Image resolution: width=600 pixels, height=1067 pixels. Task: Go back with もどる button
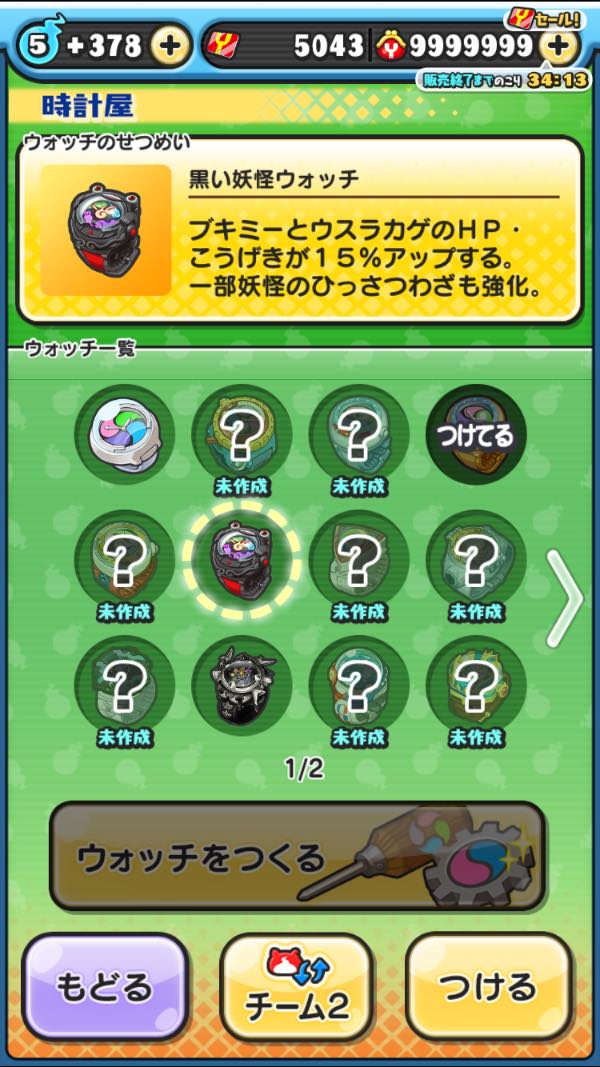tap(105, 987)
